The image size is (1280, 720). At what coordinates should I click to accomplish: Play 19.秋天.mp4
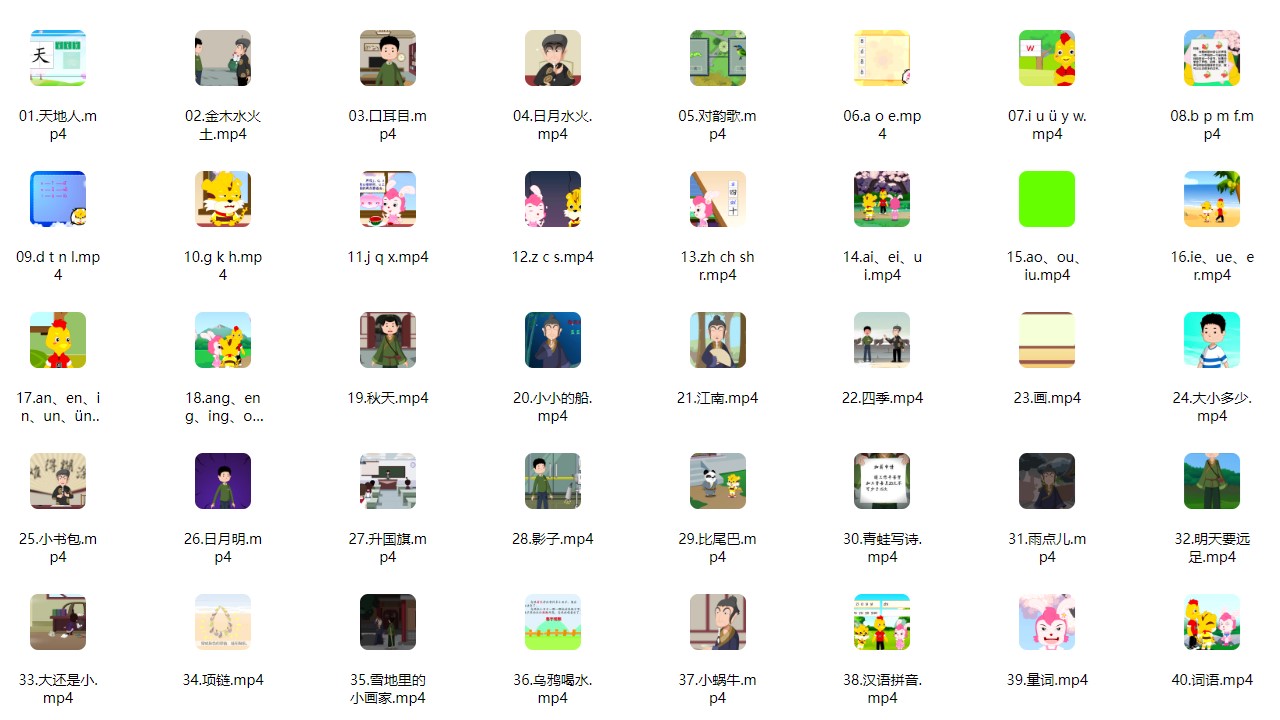pyautogui.click(x=388, y=340)
